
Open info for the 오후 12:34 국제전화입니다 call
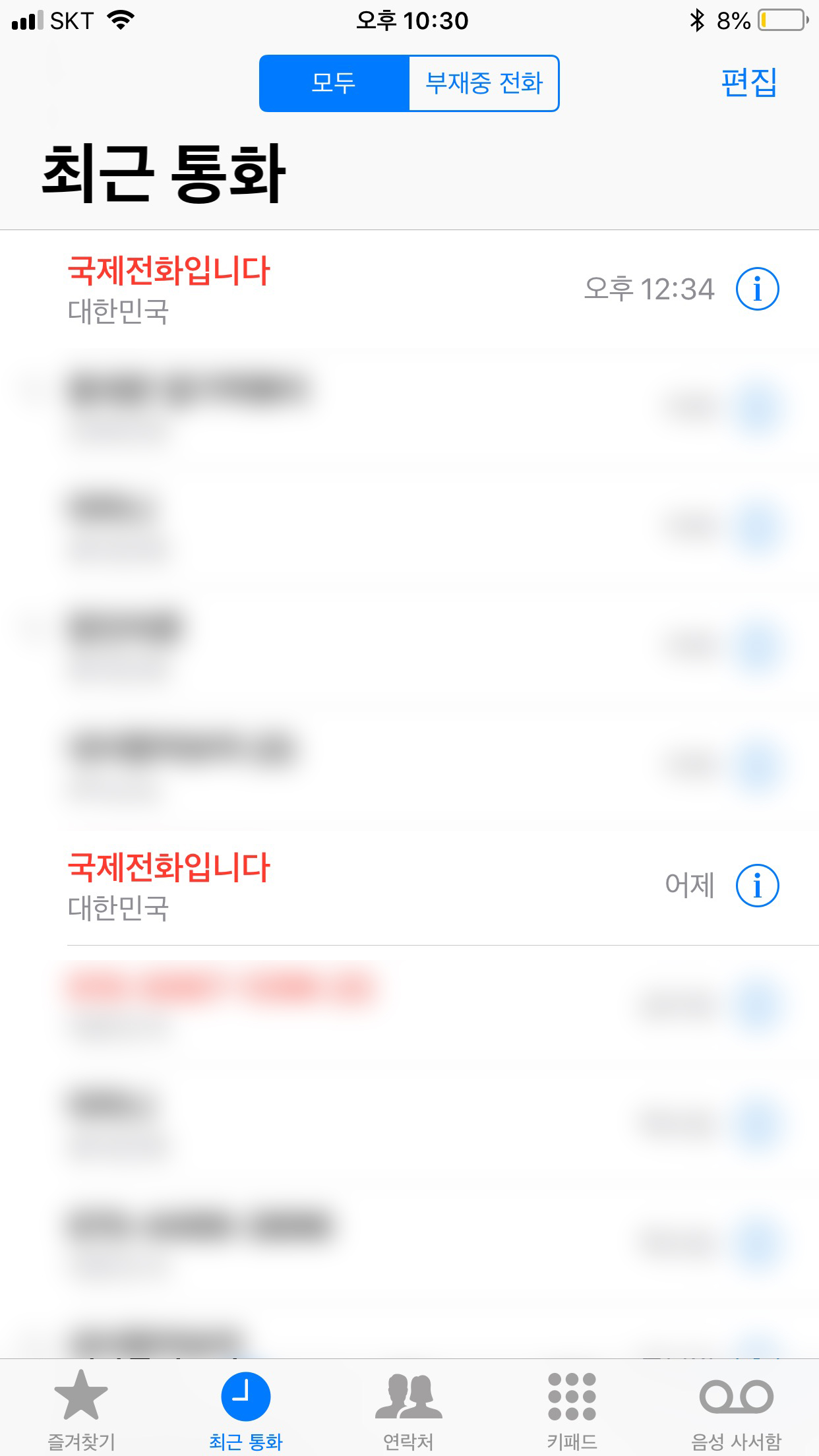[757, 289]
